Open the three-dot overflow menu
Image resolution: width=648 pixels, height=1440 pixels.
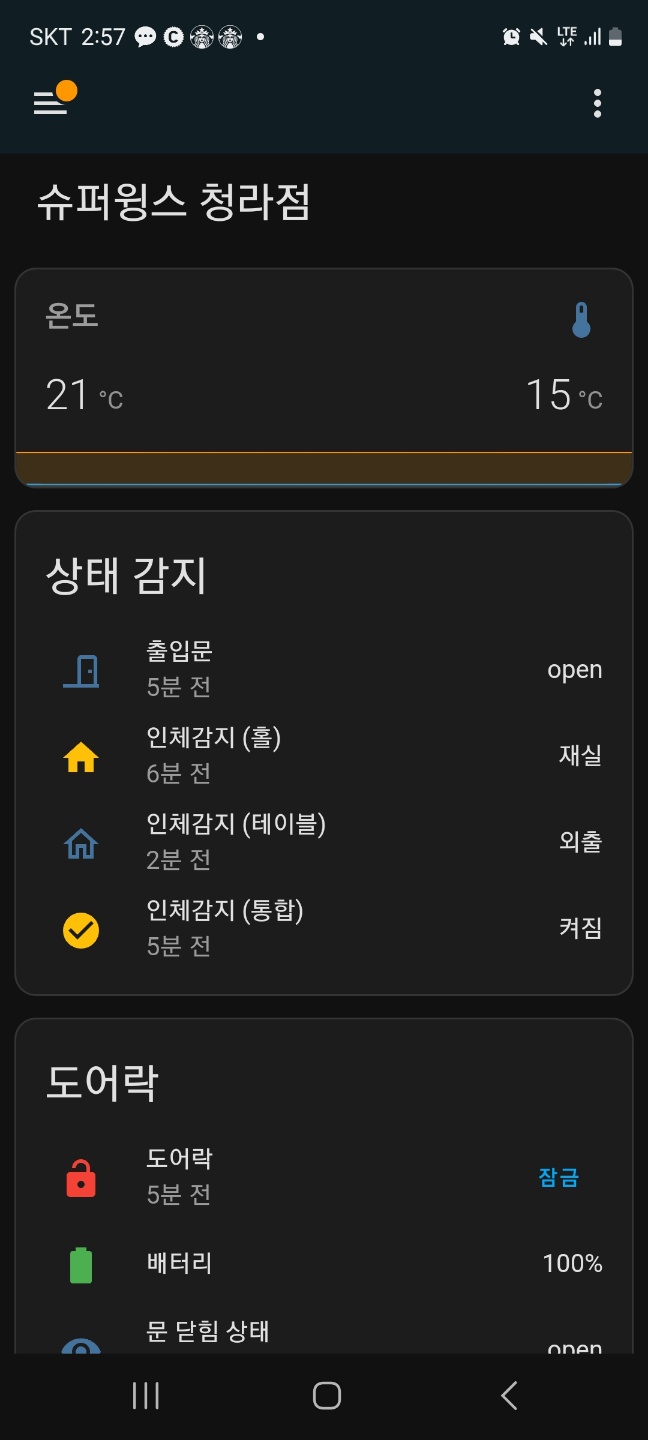coord(597,103)
